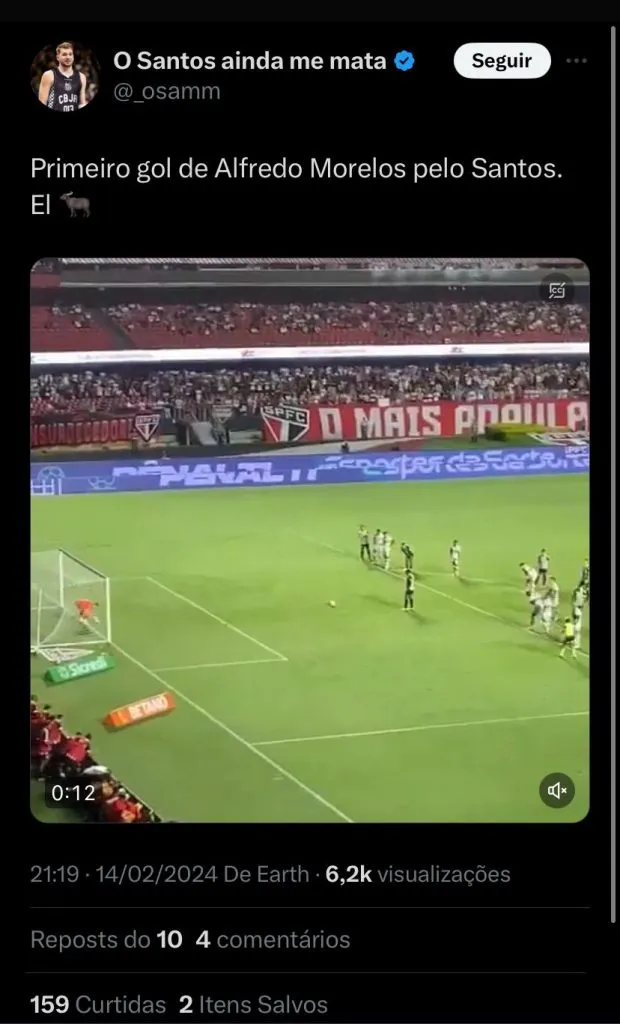Toggle video captions icon
Image resolution: width=620 pixels, height=1024 pixels.
[557, 291]
